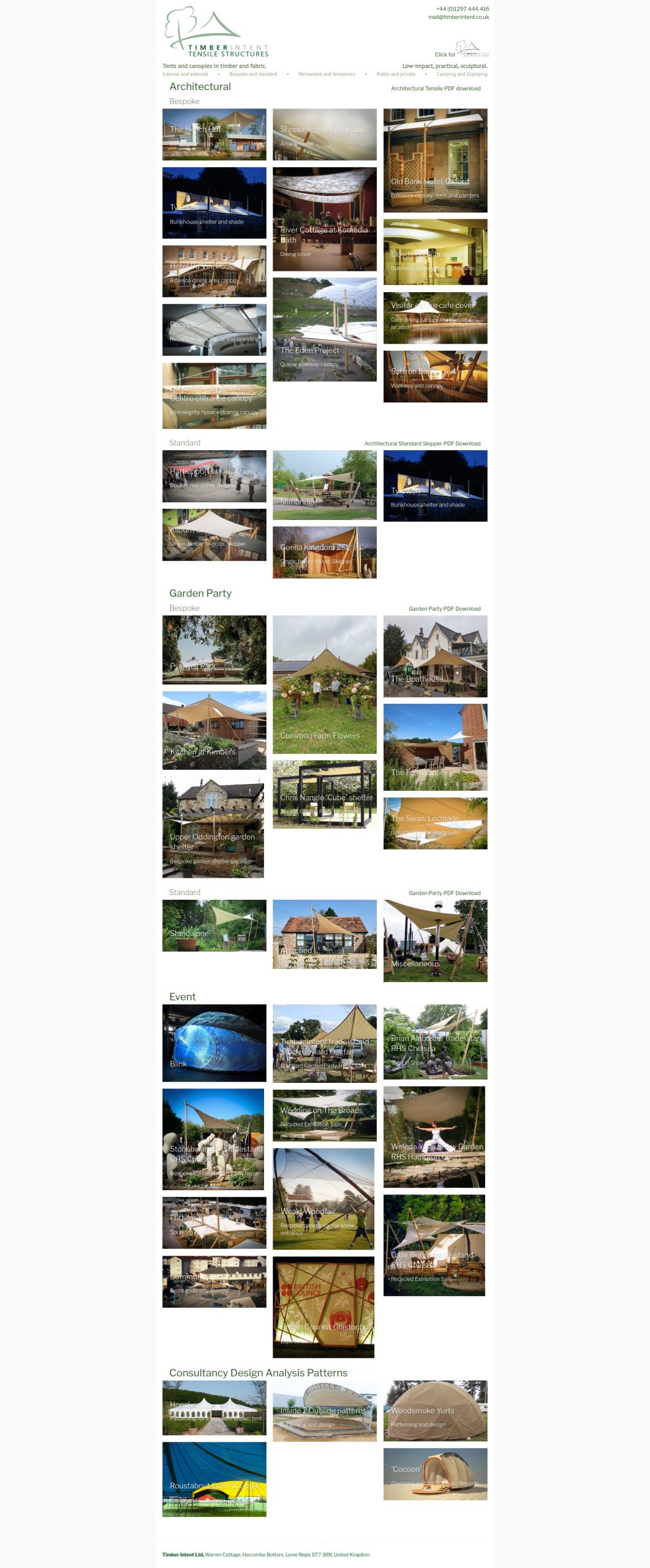
Task: Open The Boathouse project
Action: (x=435, y=656)
